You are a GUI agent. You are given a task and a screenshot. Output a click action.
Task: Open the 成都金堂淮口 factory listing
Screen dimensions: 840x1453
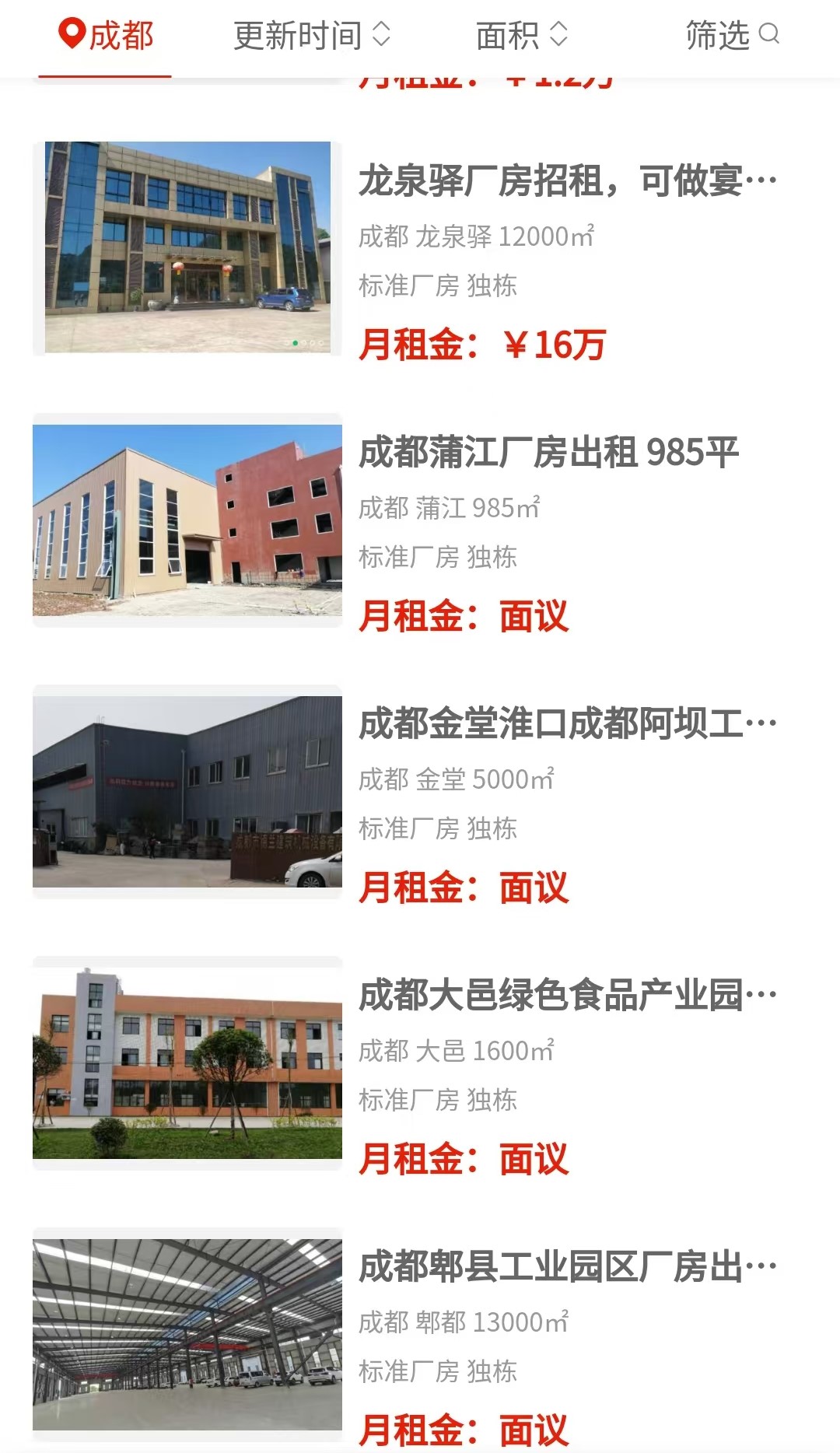click(566, 724)
